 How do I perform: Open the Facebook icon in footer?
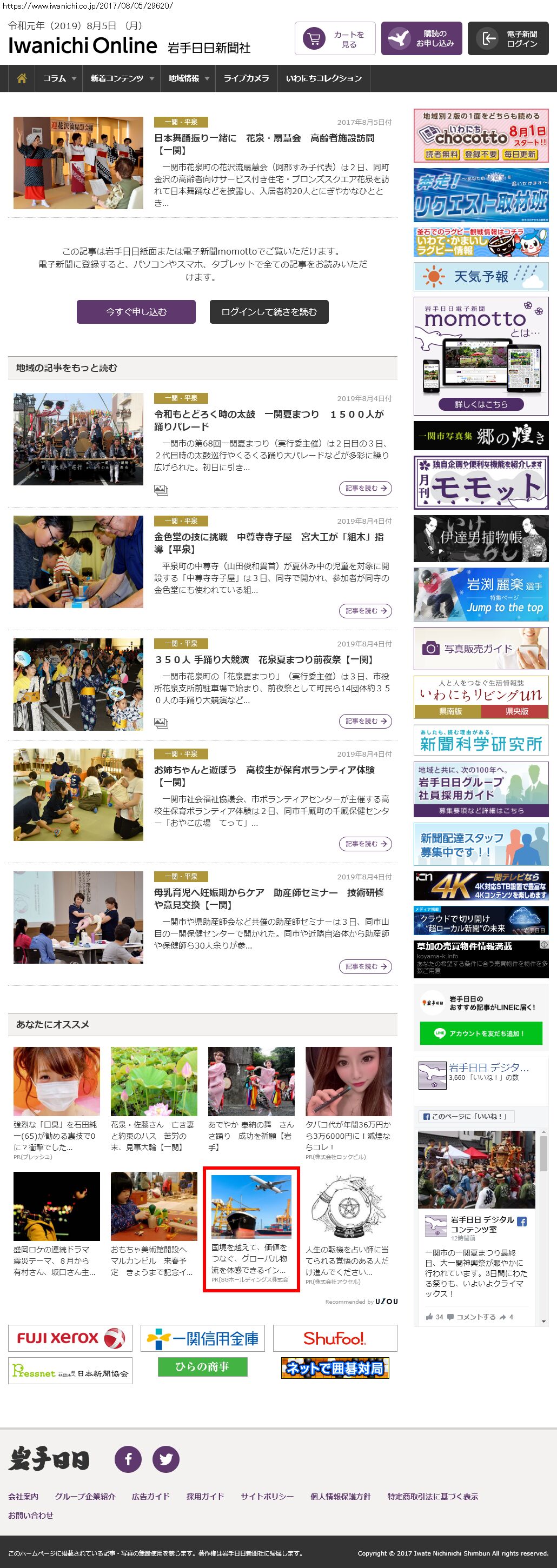(128, 1459)
